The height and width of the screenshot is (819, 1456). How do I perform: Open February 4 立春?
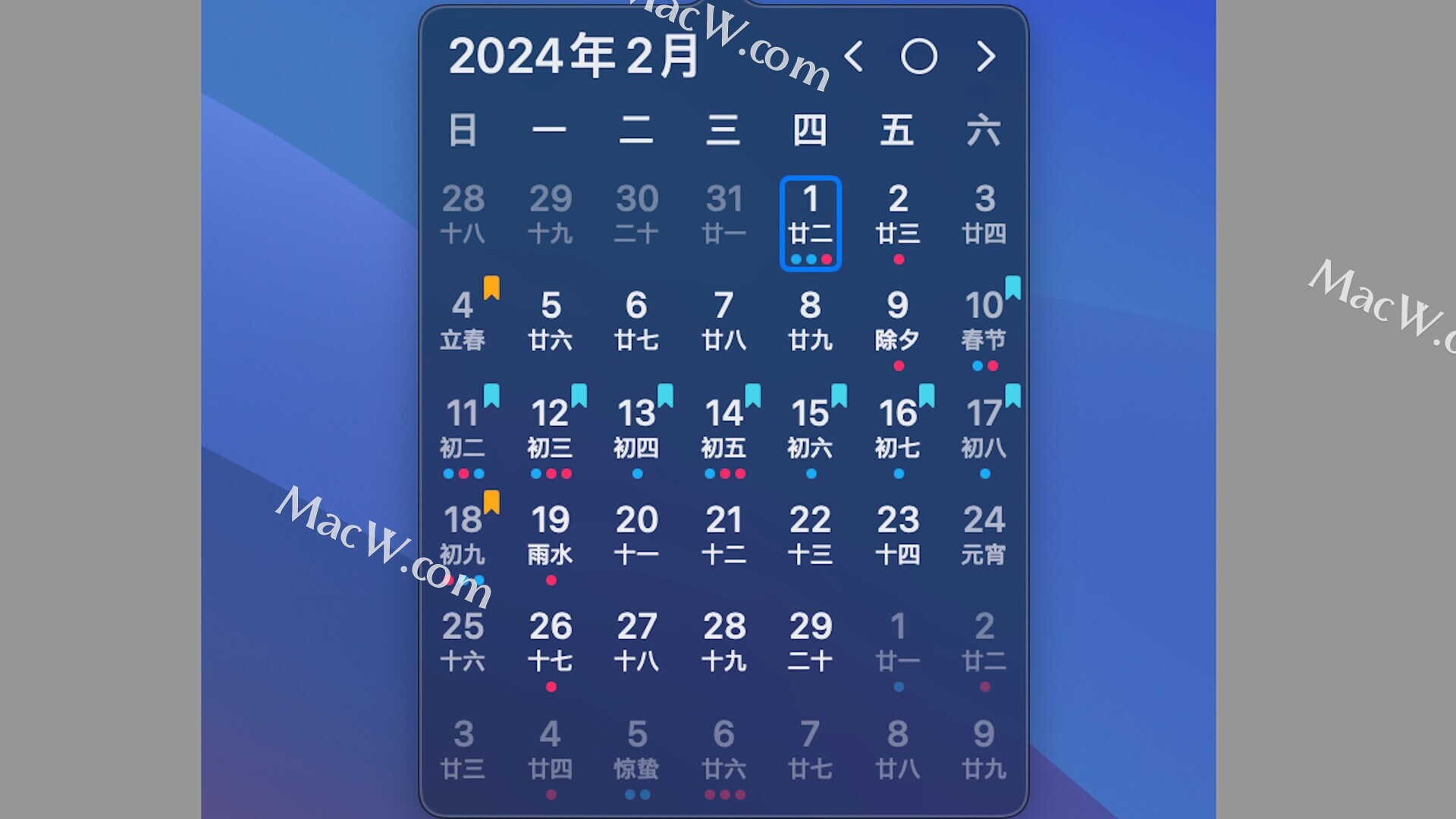[463, 322]
